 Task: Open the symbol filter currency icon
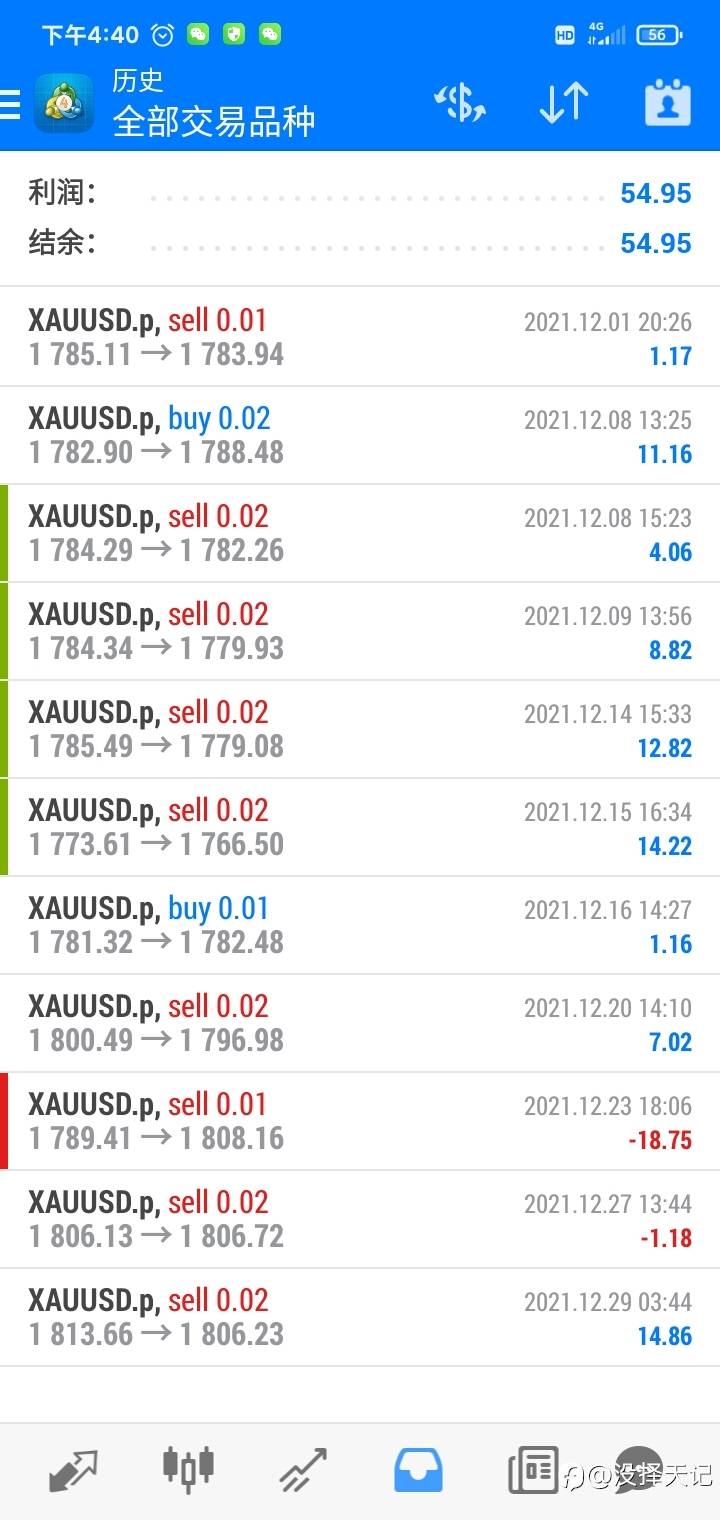pos(459,103)
